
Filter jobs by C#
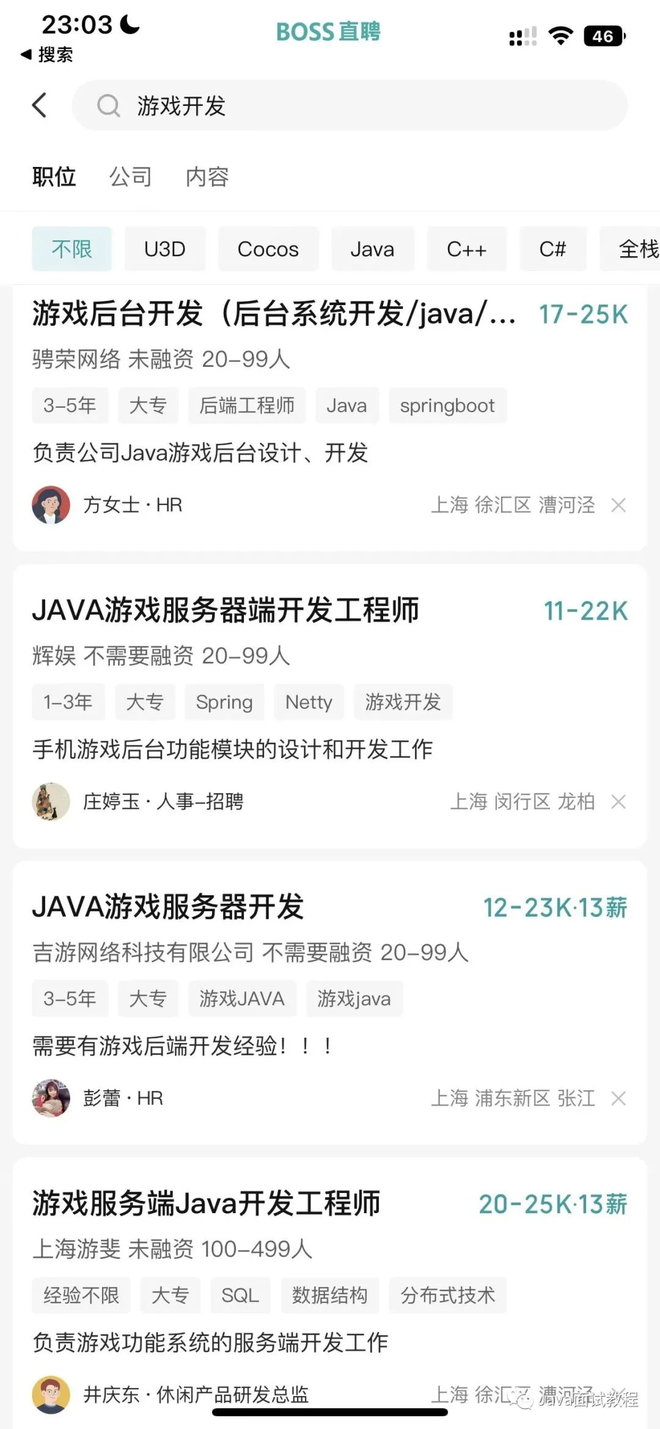[553, 249]
